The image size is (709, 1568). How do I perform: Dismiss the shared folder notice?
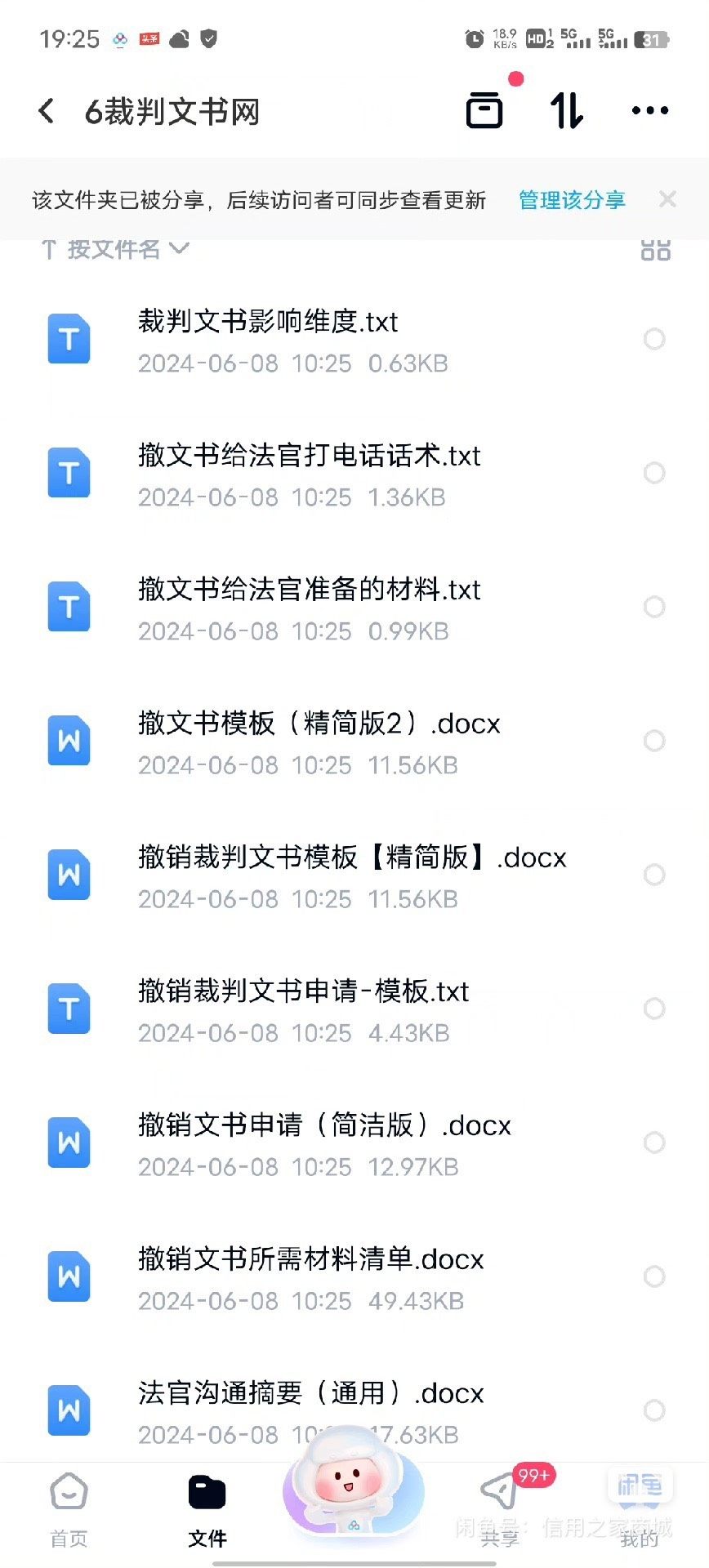pos(667,199)
